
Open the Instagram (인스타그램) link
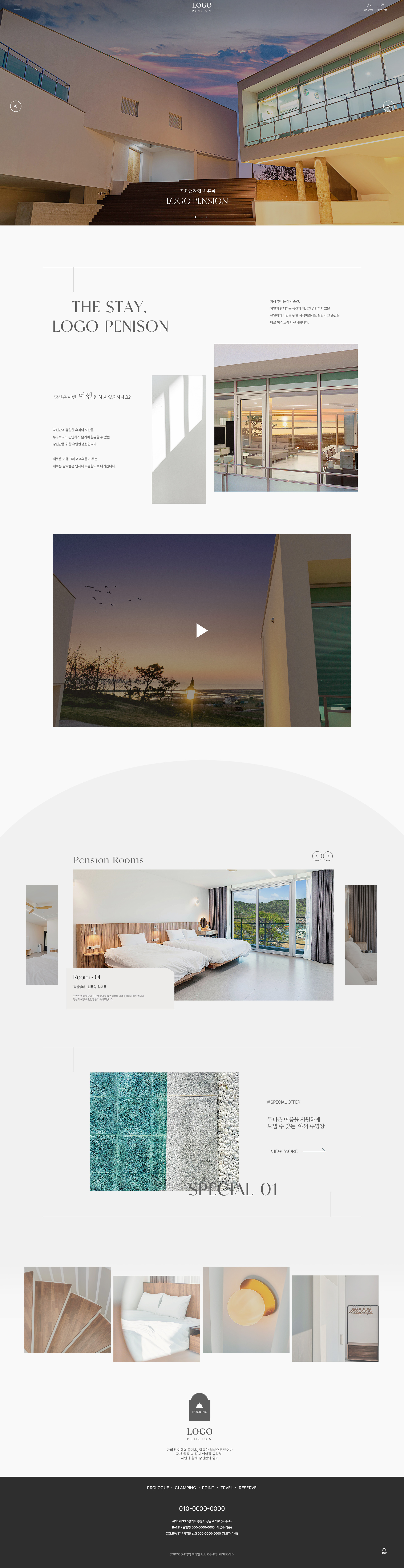pyautogui.click(x=382, y=7)
